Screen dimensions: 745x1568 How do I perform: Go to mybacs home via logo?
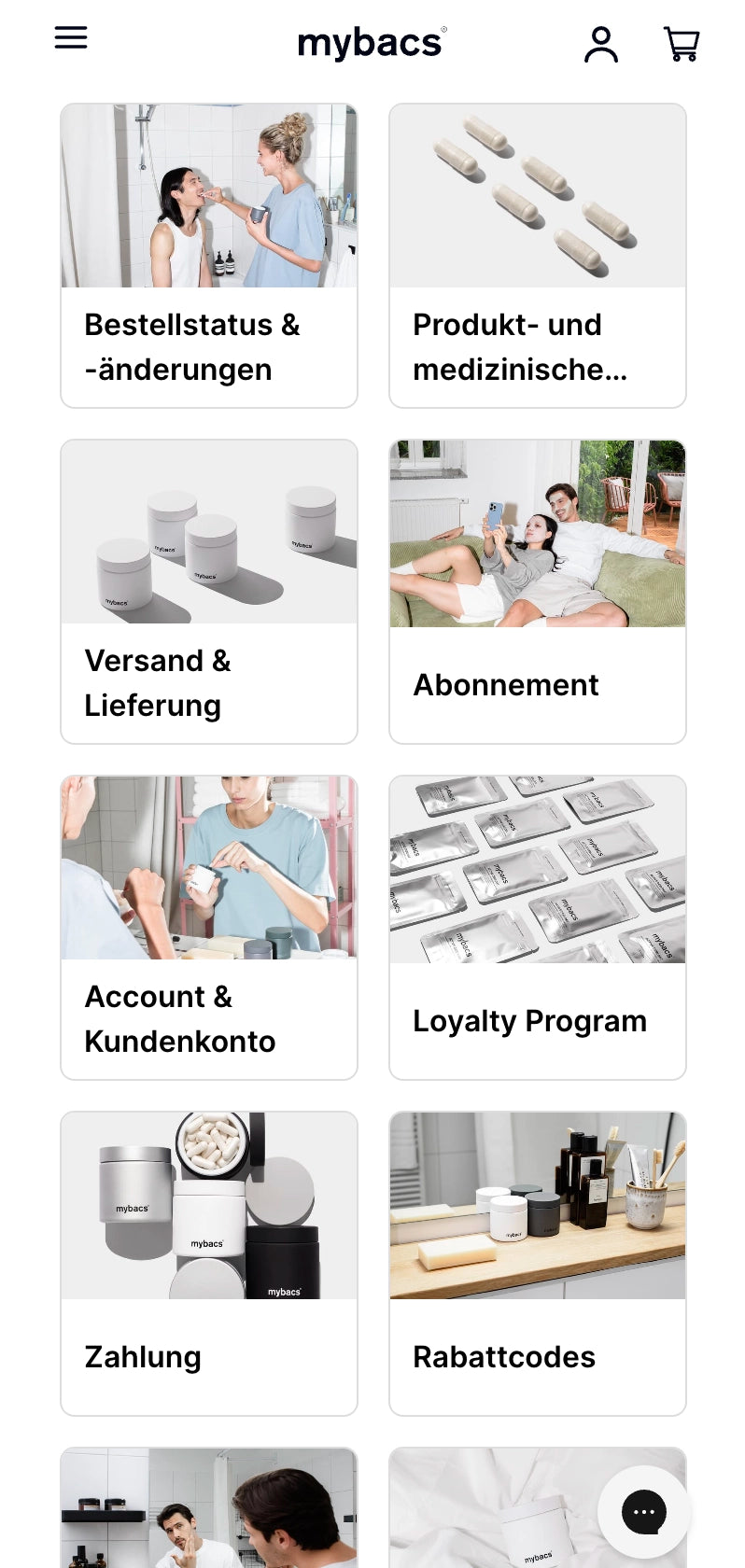point(372,43)
